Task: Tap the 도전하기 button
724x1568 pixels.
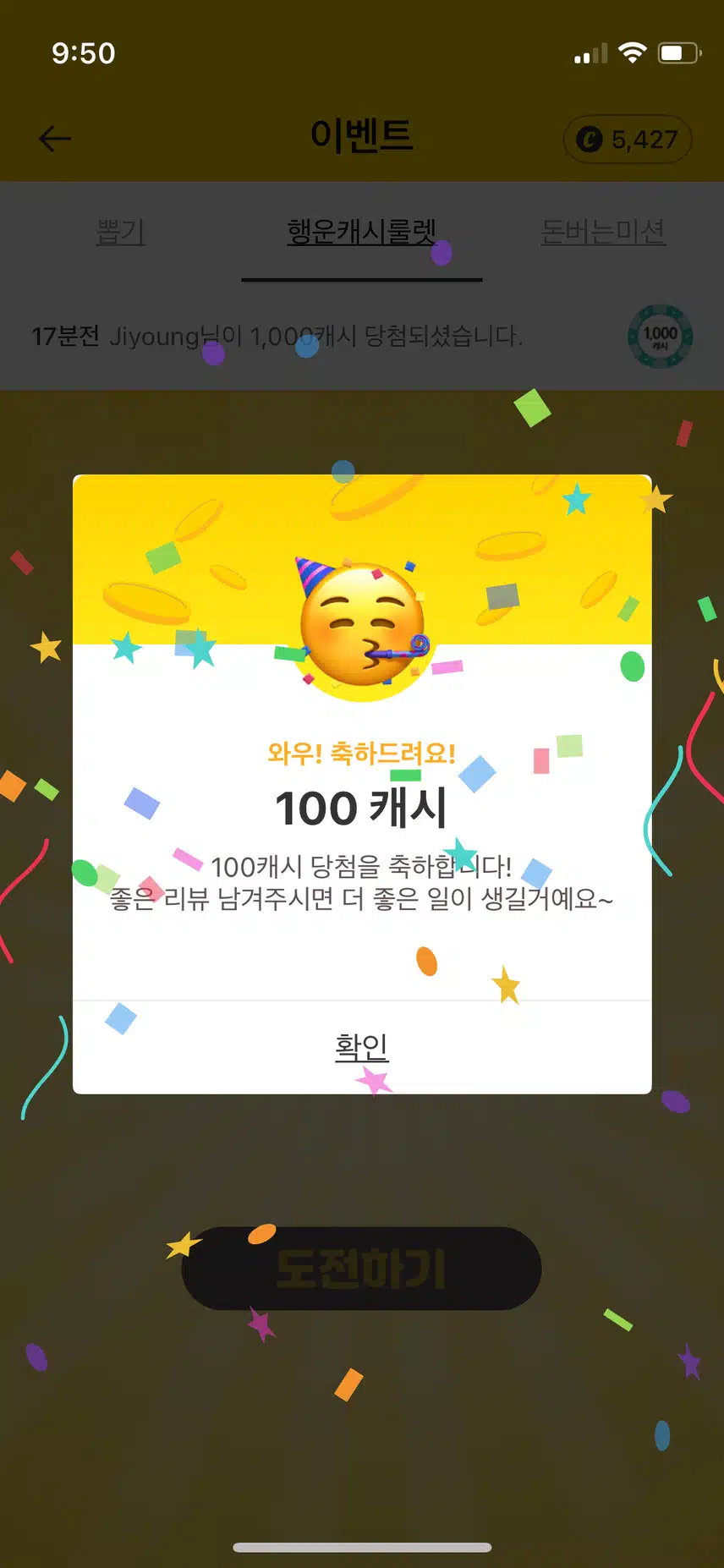Action: (361, 1269)
